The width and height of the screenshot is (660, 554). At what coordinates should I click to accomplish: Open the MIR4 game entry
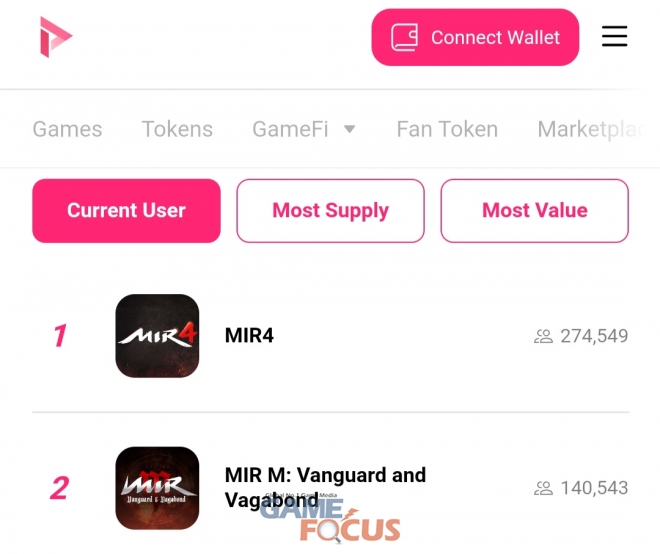[249, 336]
